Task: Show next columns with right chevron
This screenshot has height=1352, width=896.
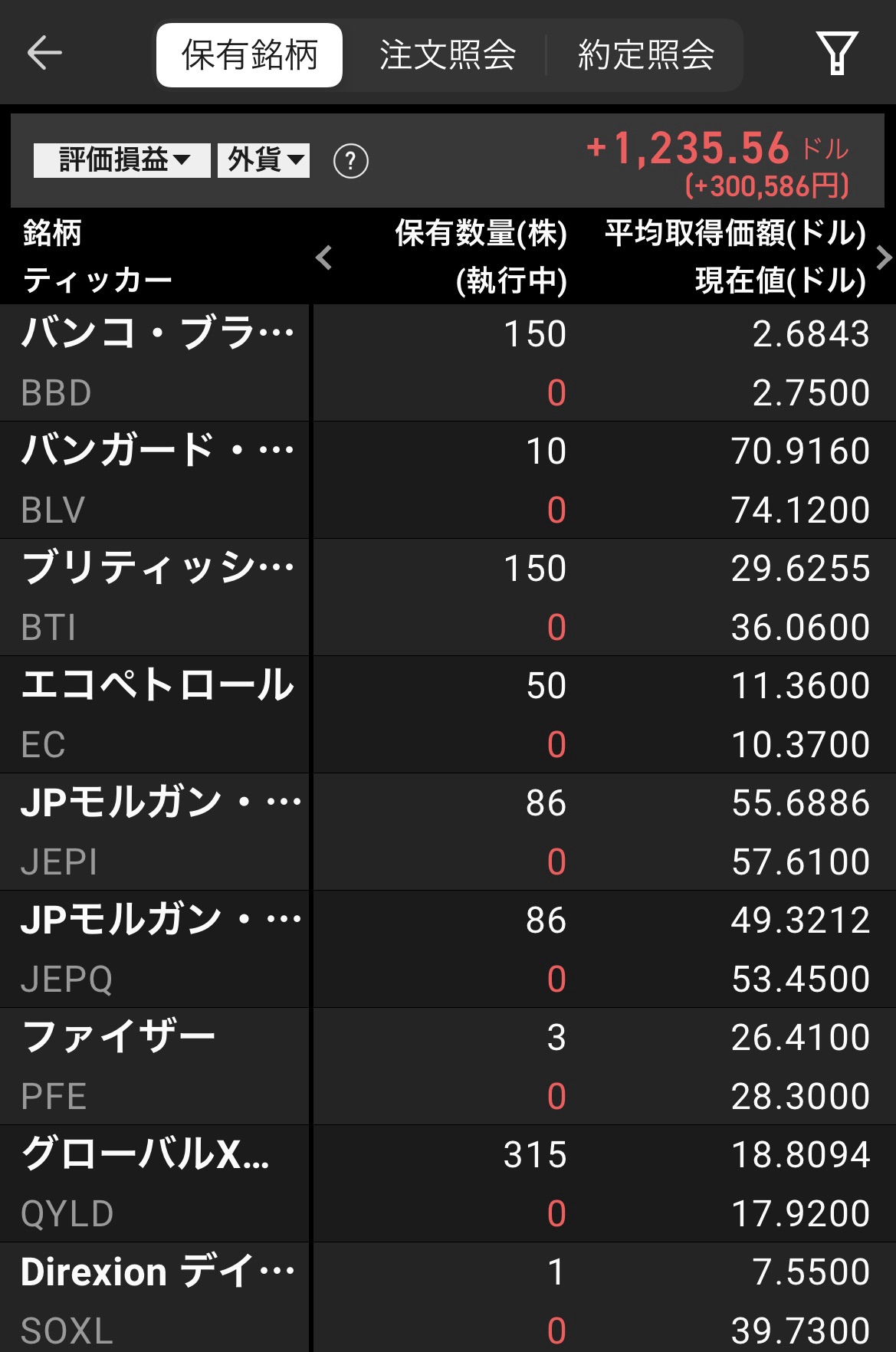Action: [x=883, y=258]
